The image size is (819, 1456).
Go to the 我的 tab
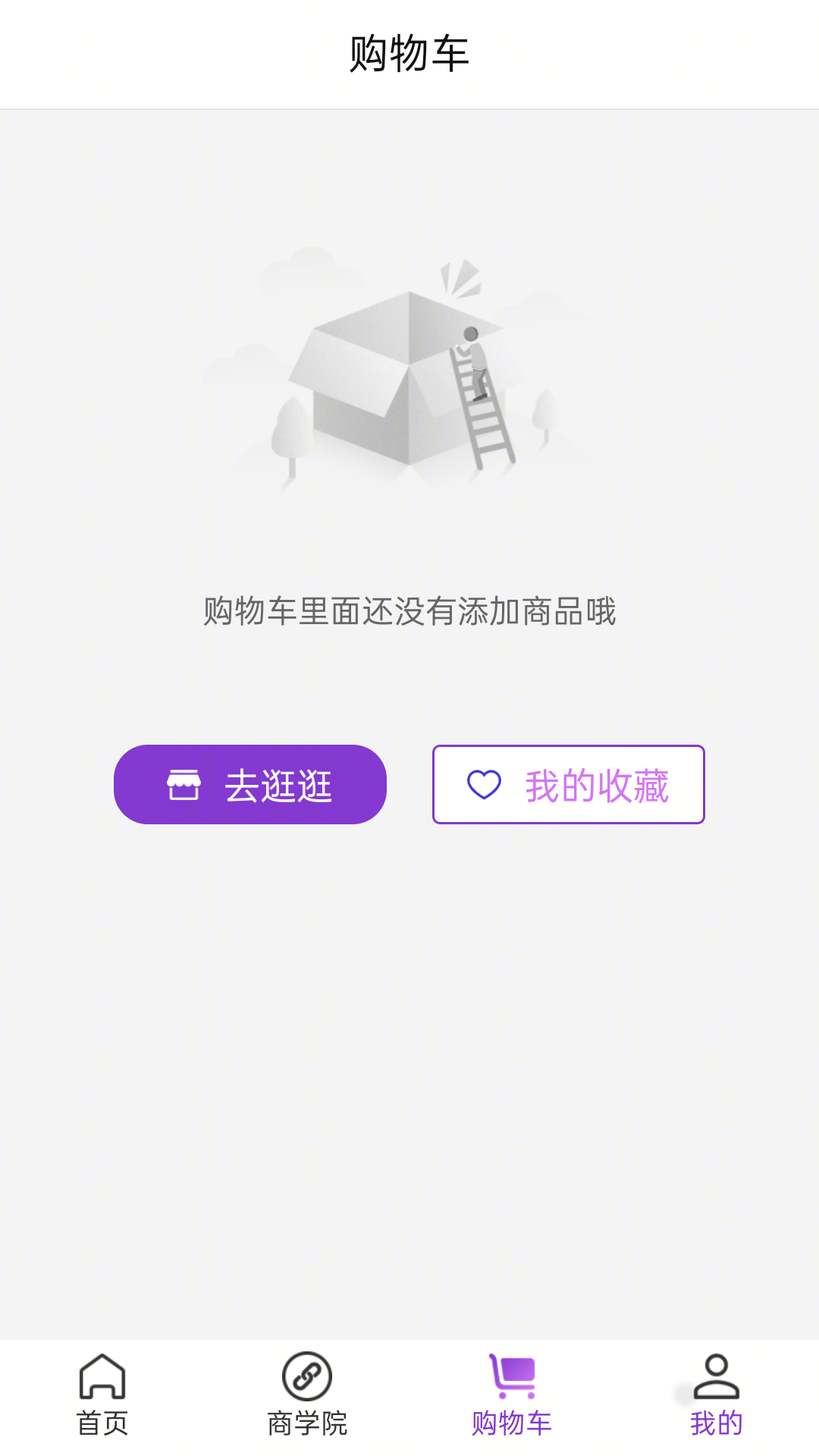point(716,1395)
